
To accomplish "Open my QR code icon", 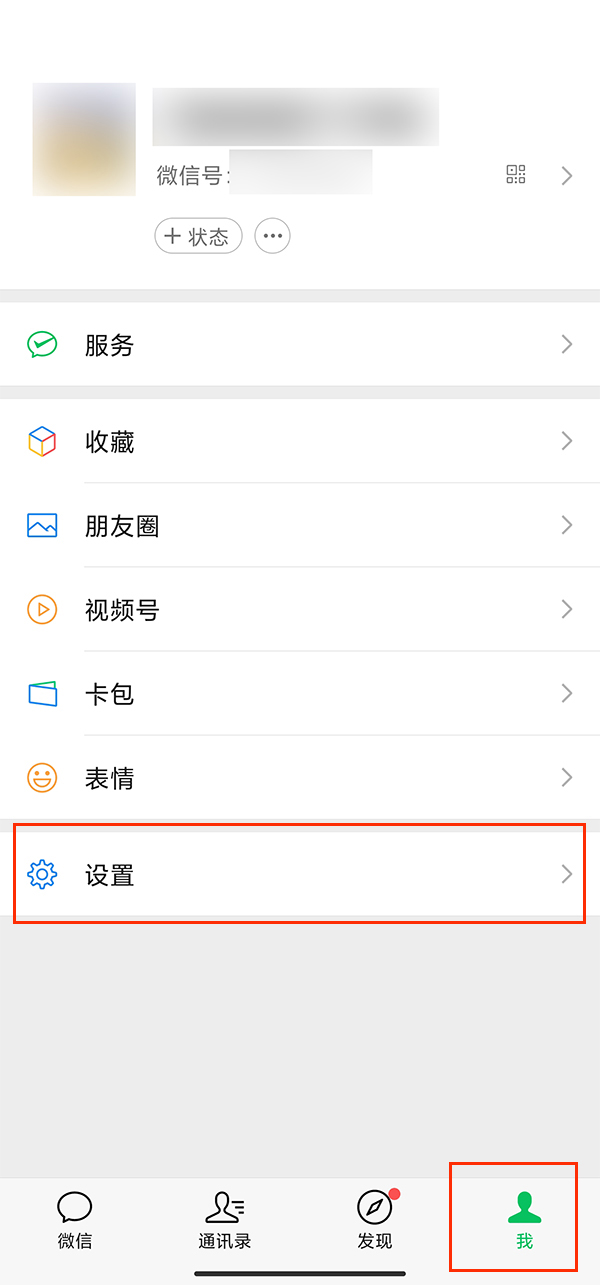I will (x=516, y=175).
